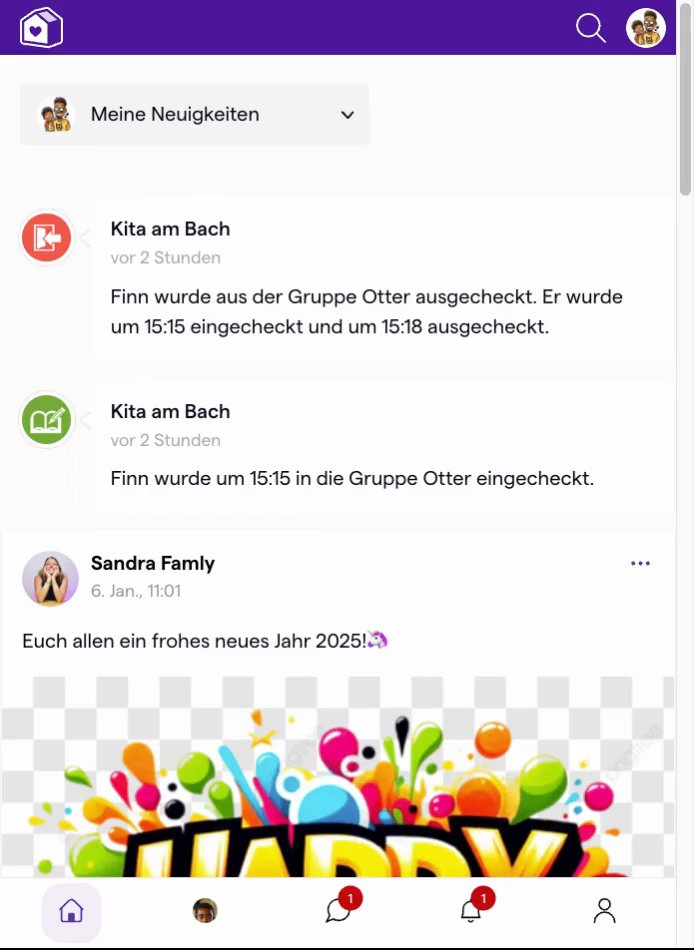The width and height of the screenshot is (694, 950).
Task: Open the child profile tab
Action: click(205, 911)
